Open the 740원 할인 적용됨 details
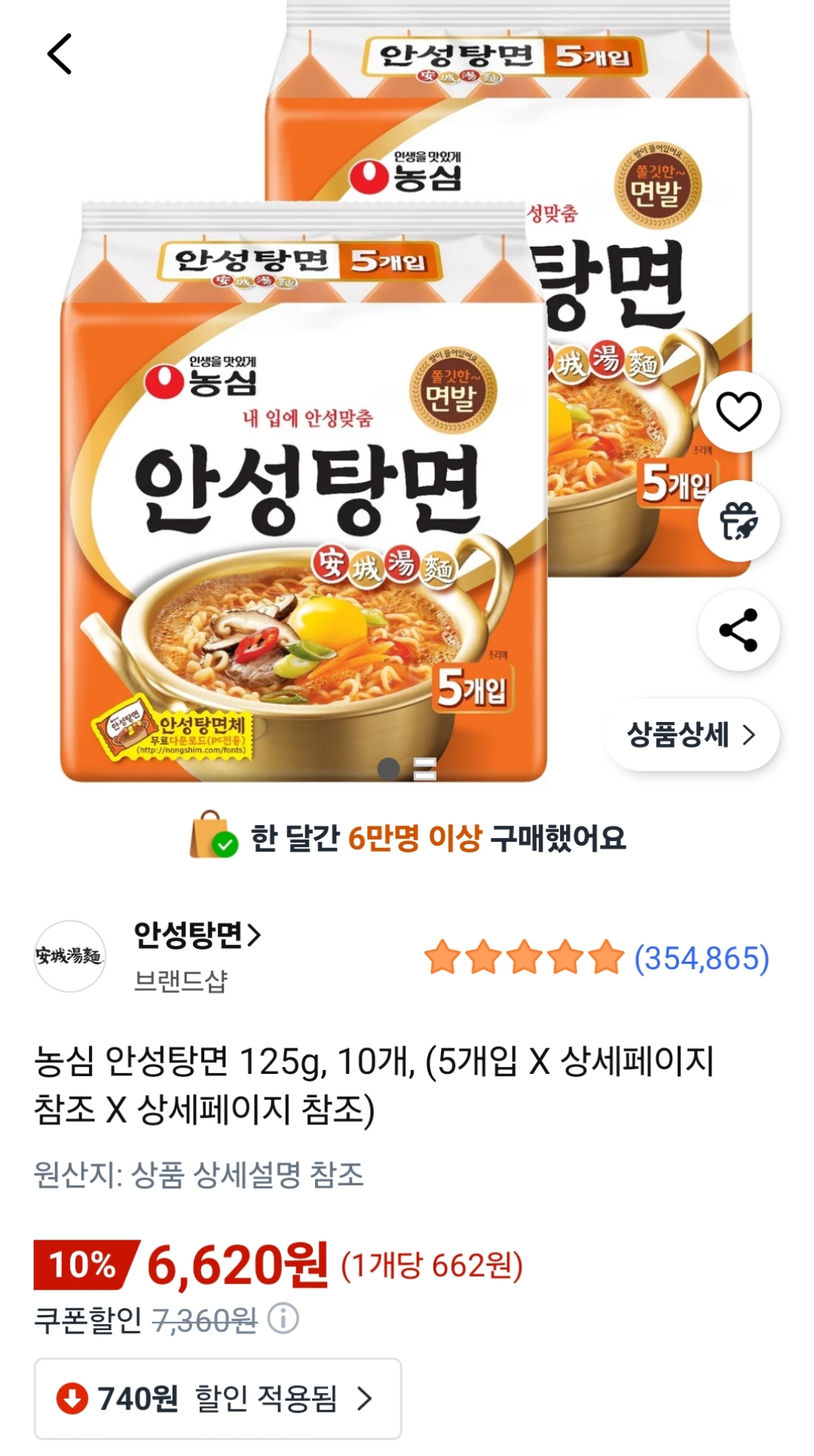This screenshot has width=814, height=1456. [217, 1399]
